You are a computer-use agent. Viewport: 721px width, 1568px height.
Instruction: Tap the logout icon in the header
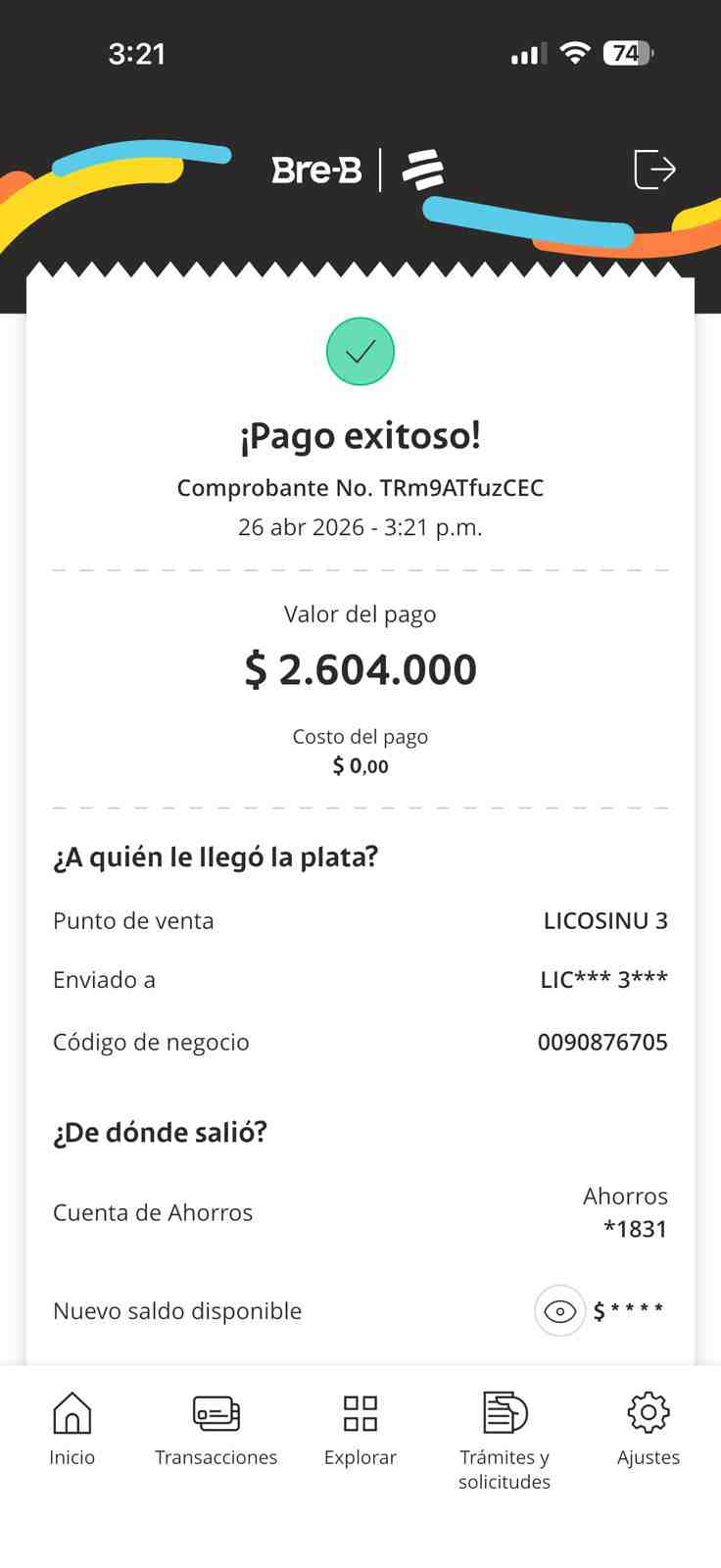(655, 169)
